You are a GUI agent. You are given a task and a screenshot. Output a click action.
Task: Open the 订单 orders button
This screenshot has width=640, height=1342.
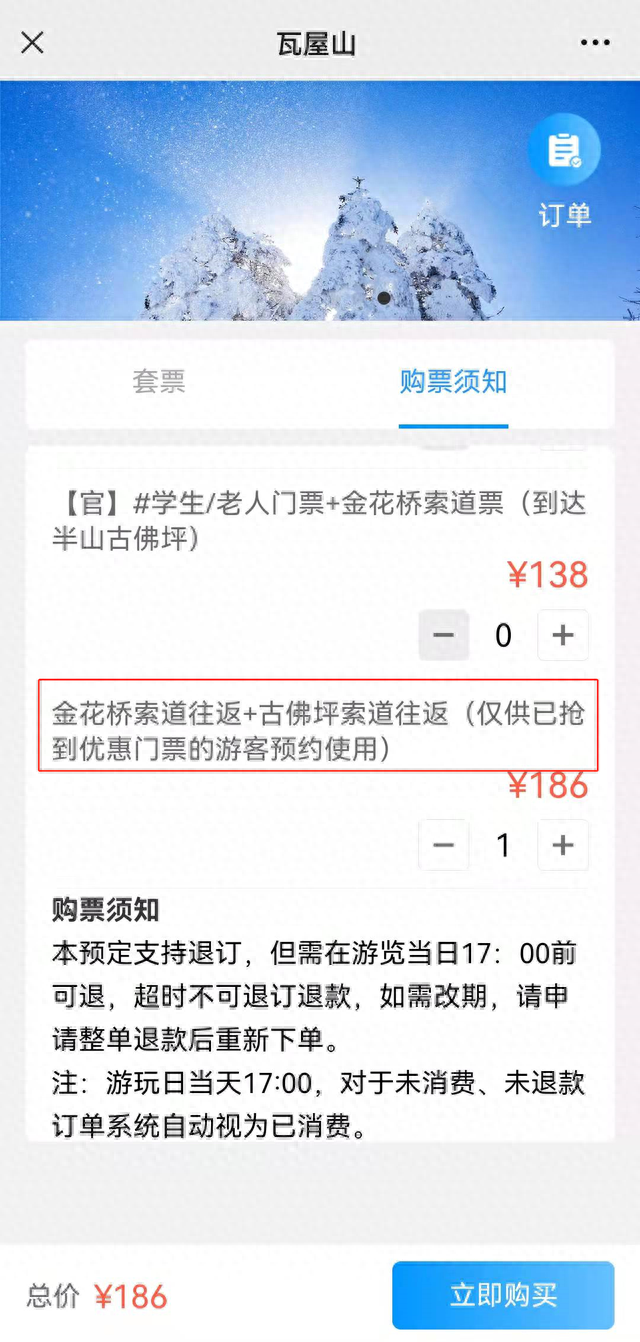tap(565, 171)
